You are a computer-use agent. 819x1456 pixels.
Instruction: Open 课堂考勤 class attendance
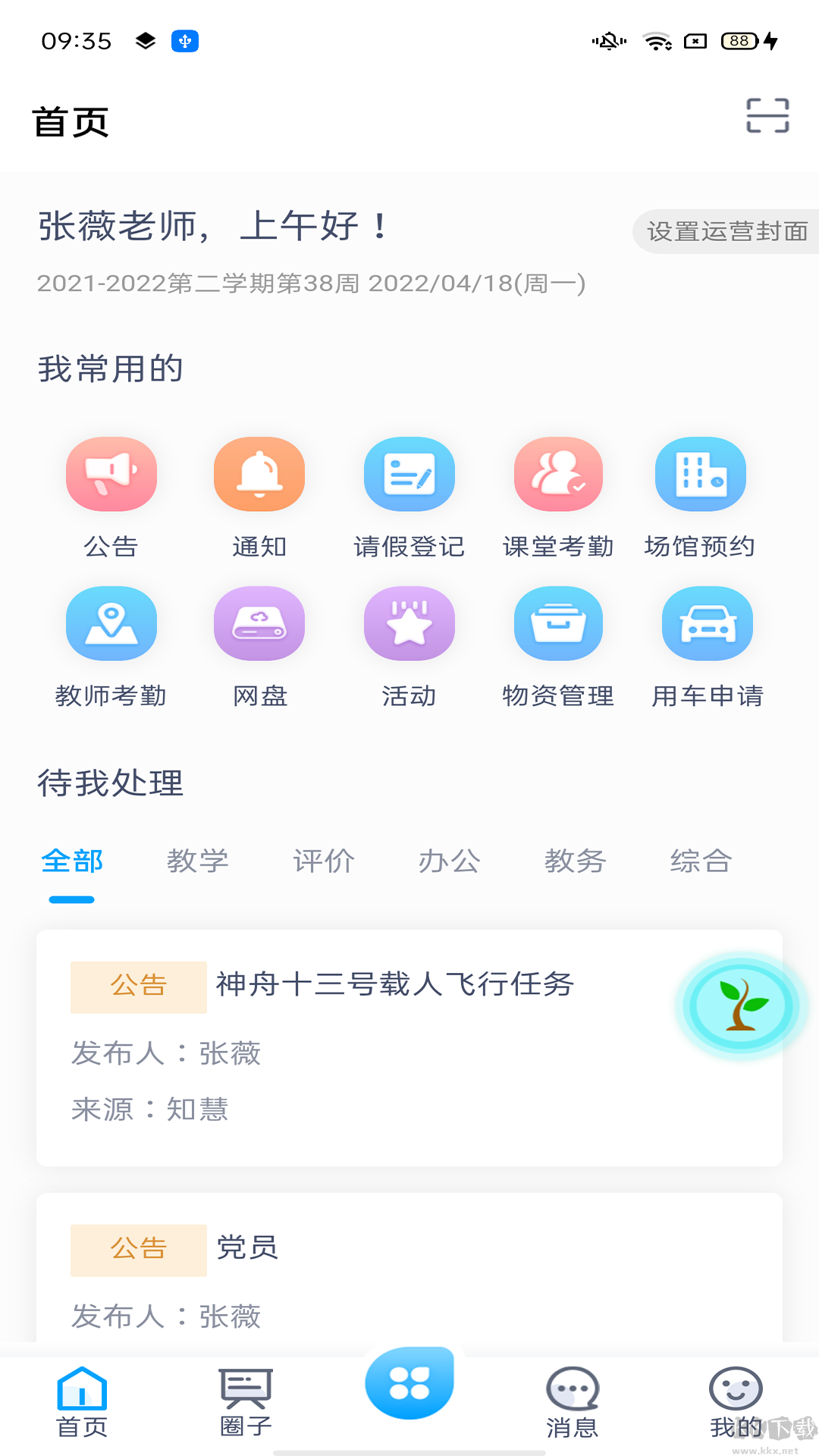(x=557, y=474)
